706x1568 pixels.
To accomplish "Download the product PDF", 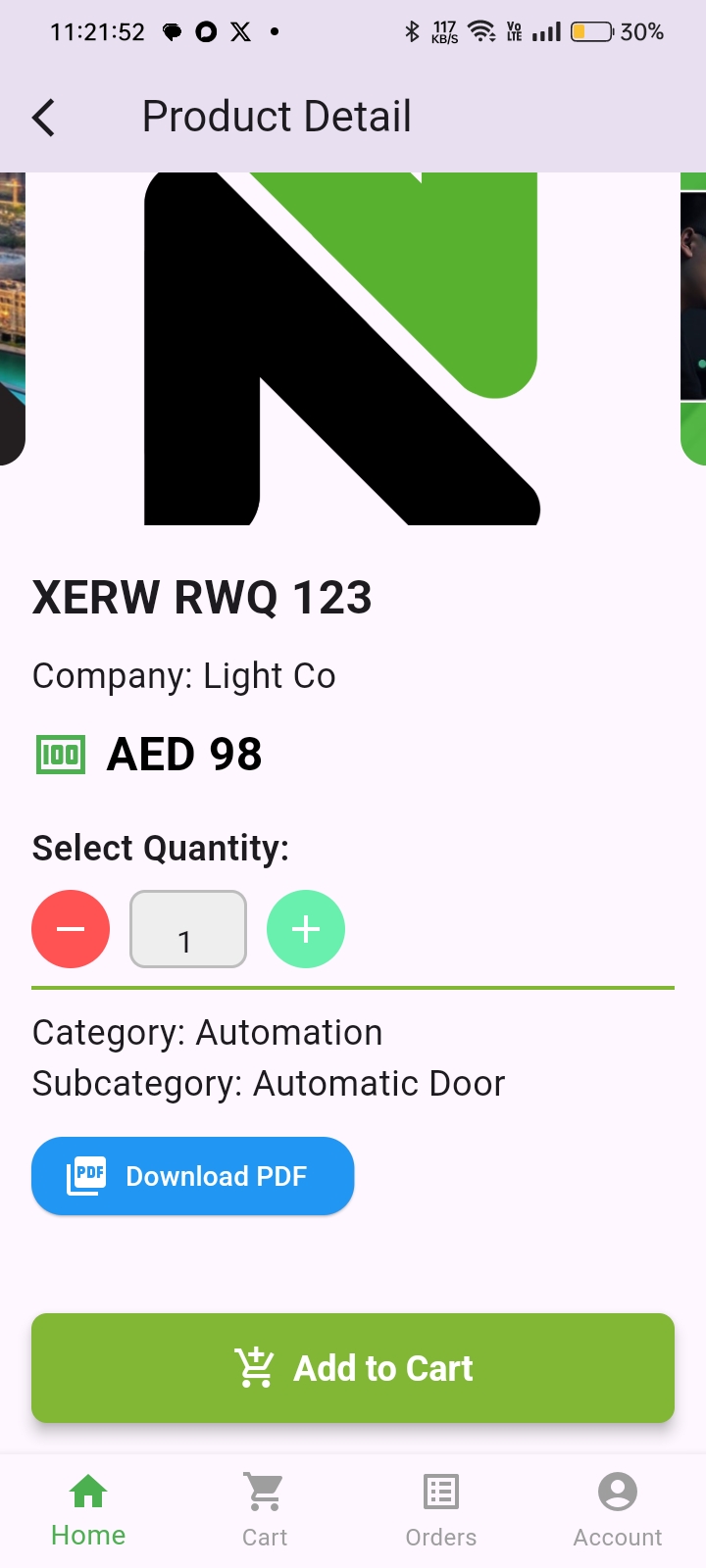I will [193, 1176].
